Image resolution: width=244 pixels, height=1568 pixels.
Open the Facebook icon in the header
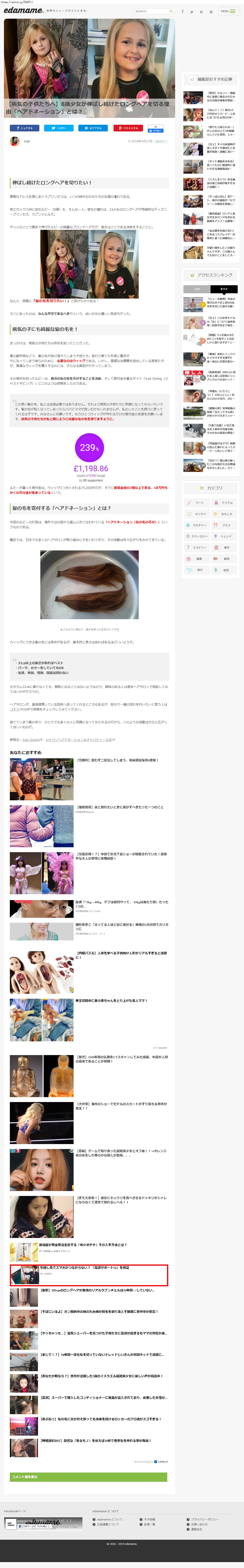tap(182, 12)
